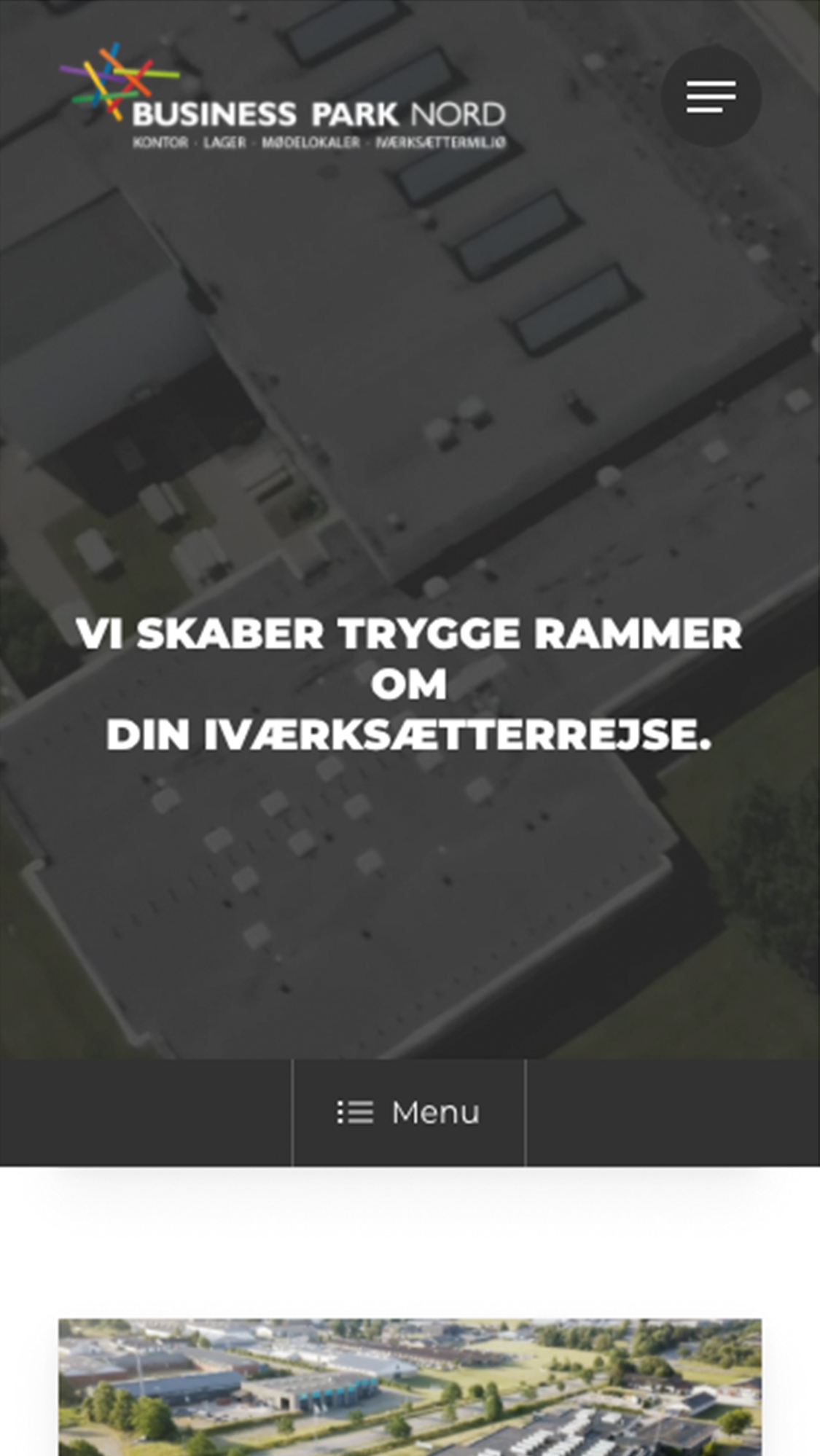Open the hamburger navigation menu

pyautogui.click(x=711, y=97)
